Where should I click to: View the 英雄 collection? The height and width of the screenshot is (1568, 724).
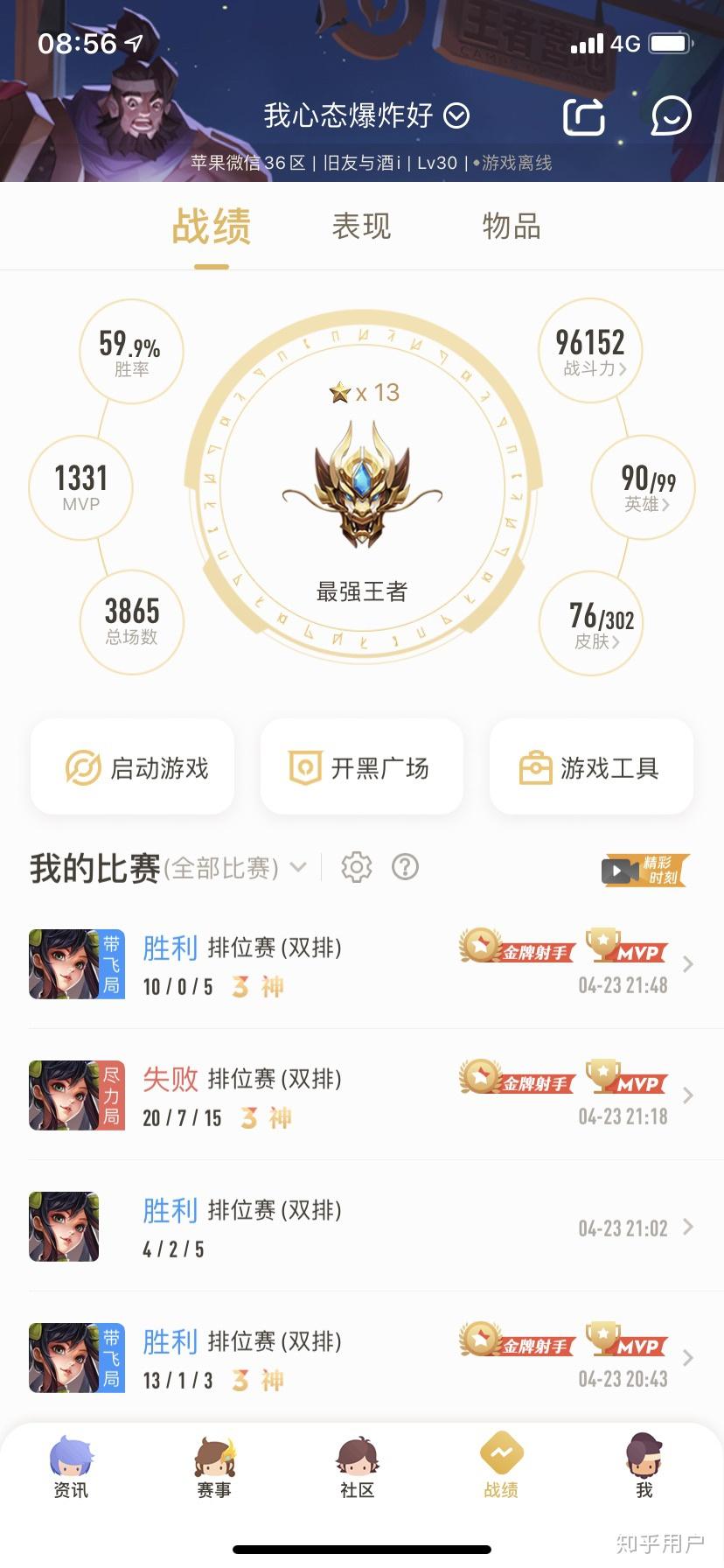coord(645,487)
